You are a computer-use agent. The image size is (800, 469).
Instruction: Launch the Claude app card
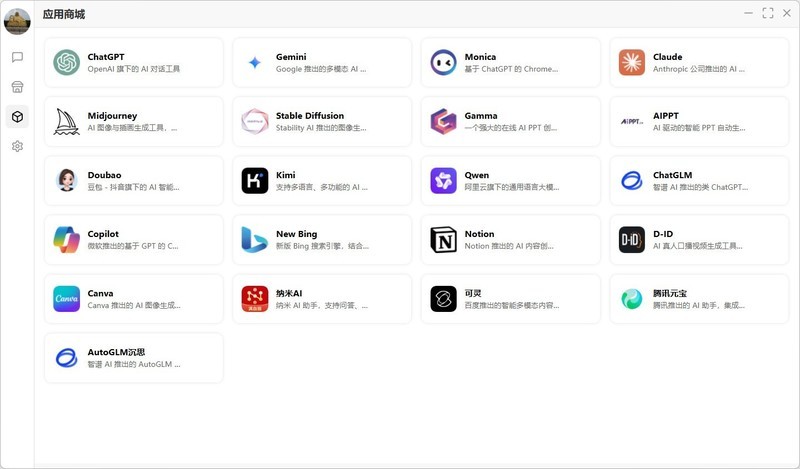point(699,63)
